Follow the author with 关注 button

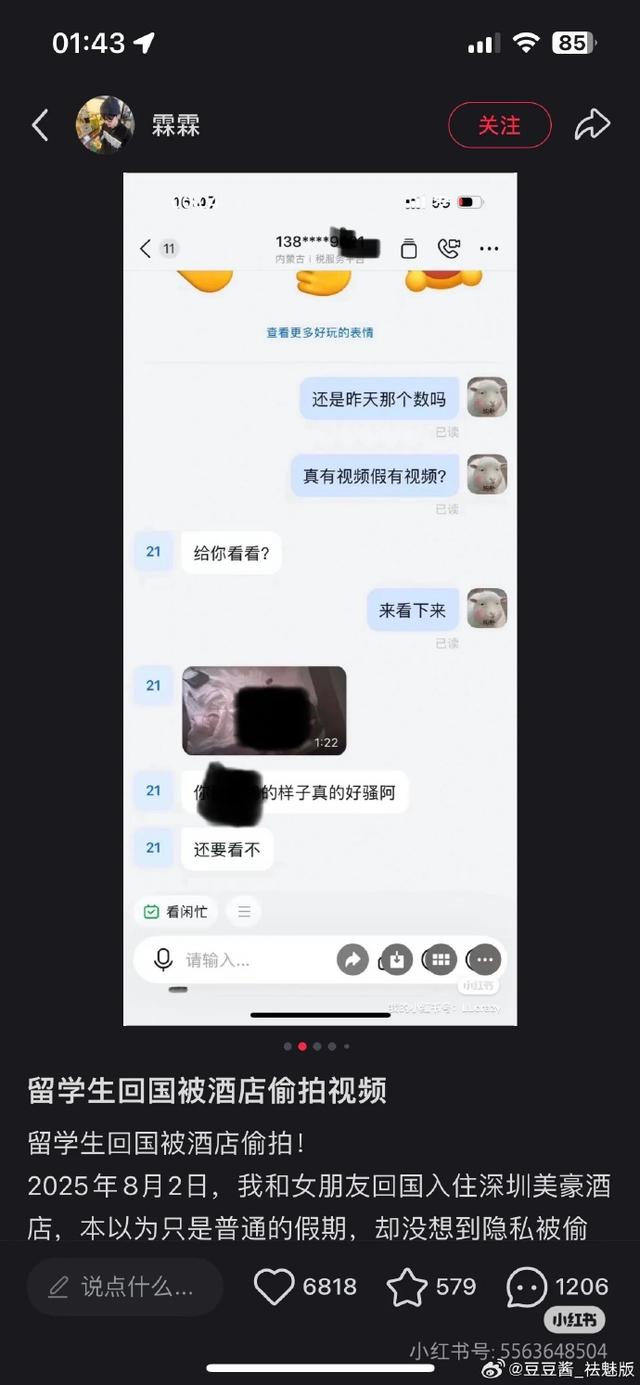coord(499,125)
